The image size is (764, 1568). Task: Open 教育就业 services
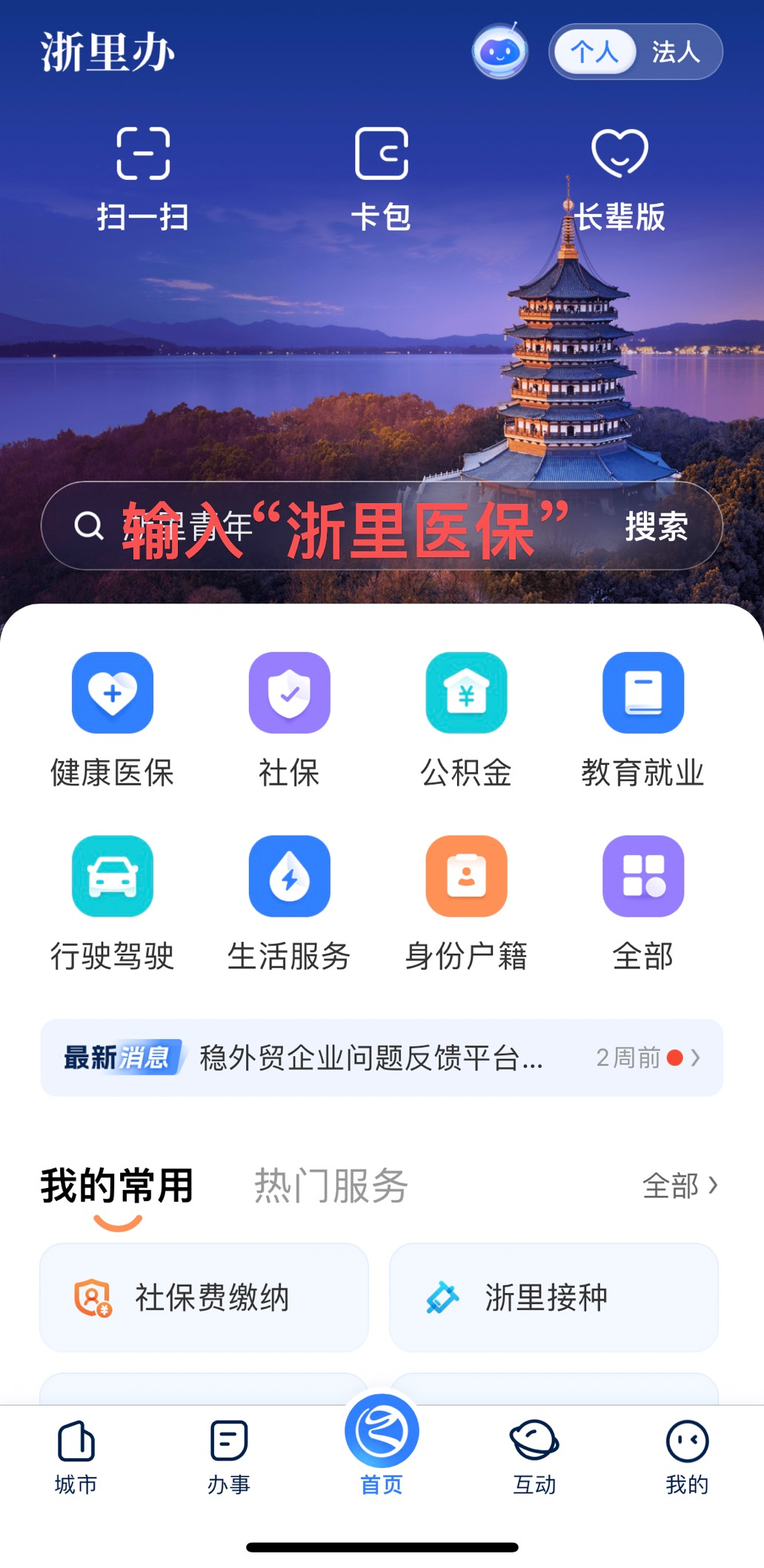click(642, 717)
